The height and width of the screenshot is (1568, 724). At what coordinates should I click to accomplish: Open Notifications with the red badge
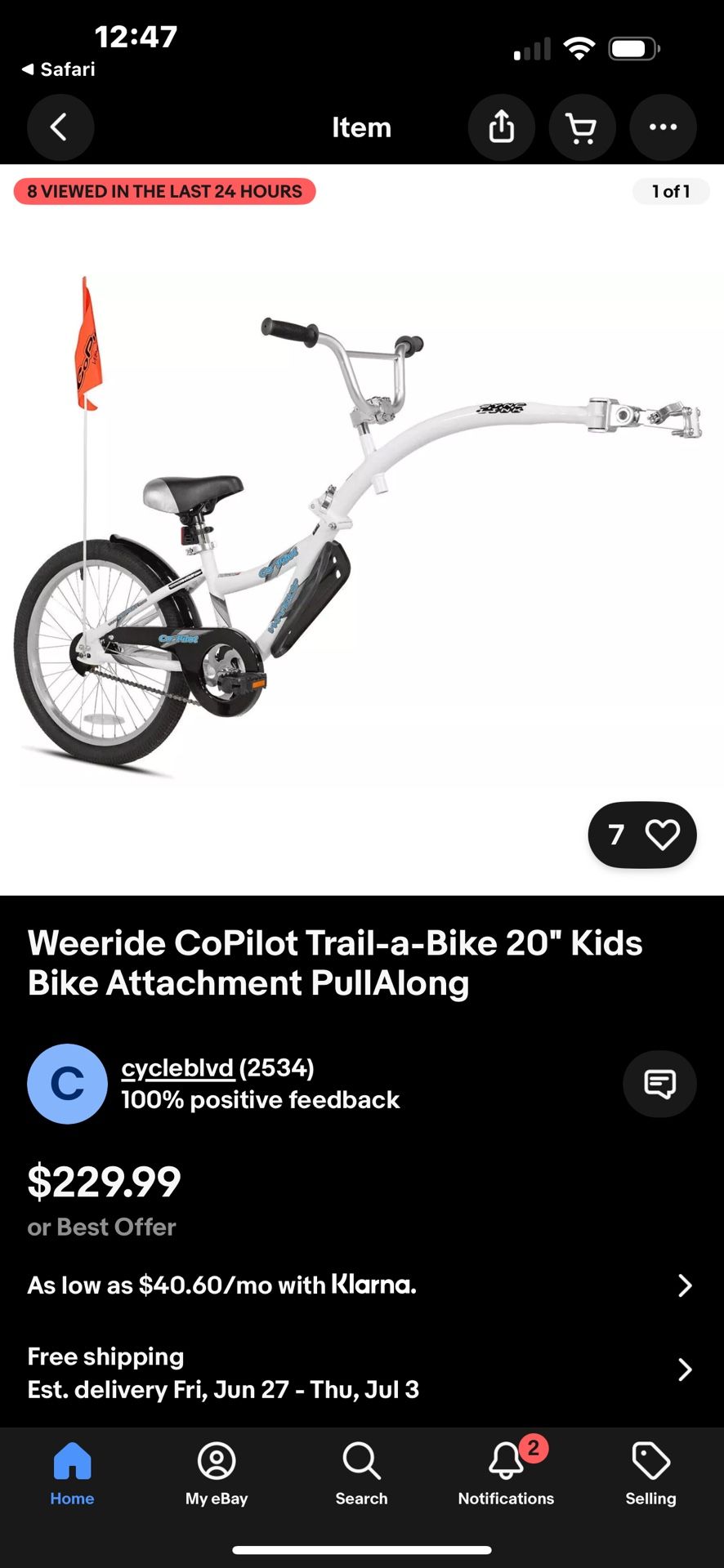506,1462
